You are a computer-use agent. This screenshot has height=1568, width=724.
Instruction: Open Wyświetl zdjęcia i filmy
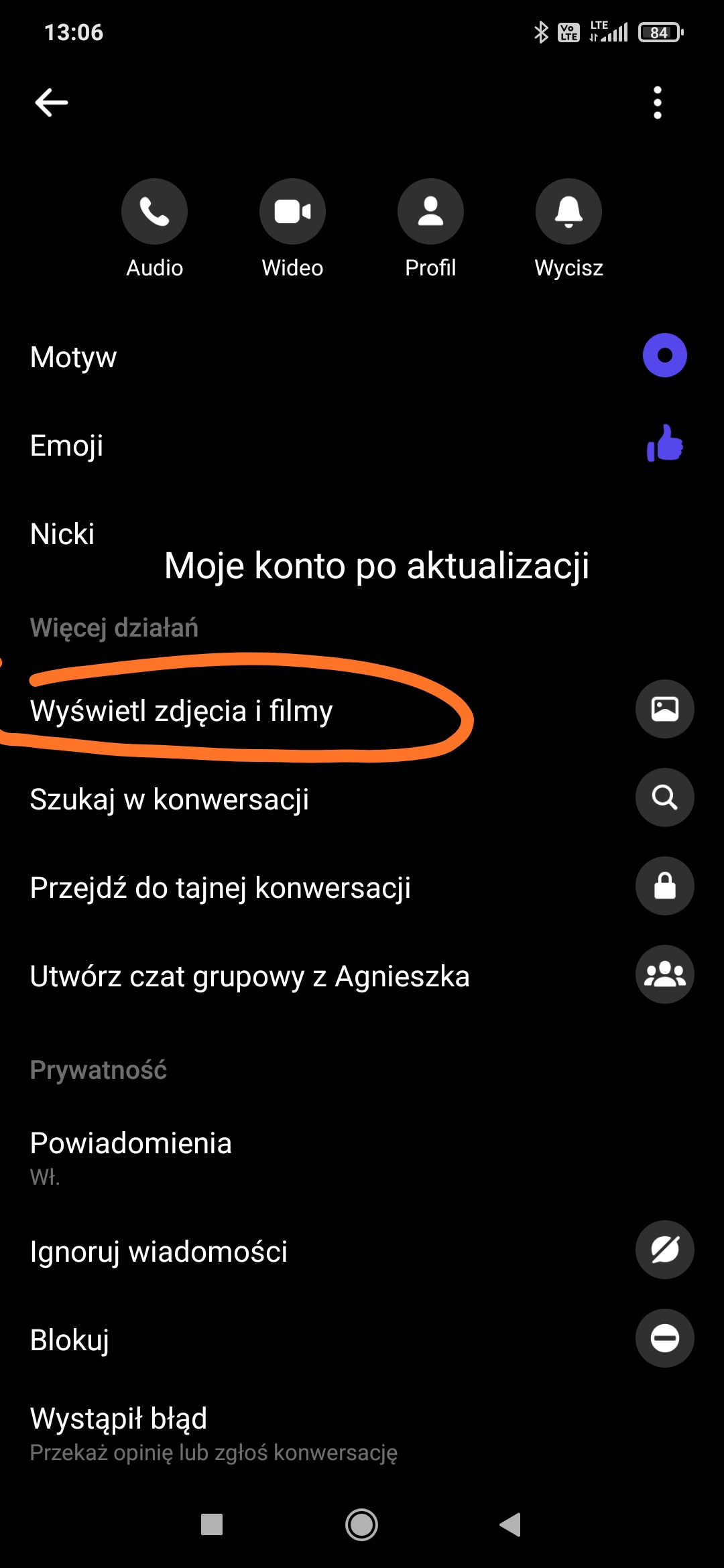(x=362, y=710)
